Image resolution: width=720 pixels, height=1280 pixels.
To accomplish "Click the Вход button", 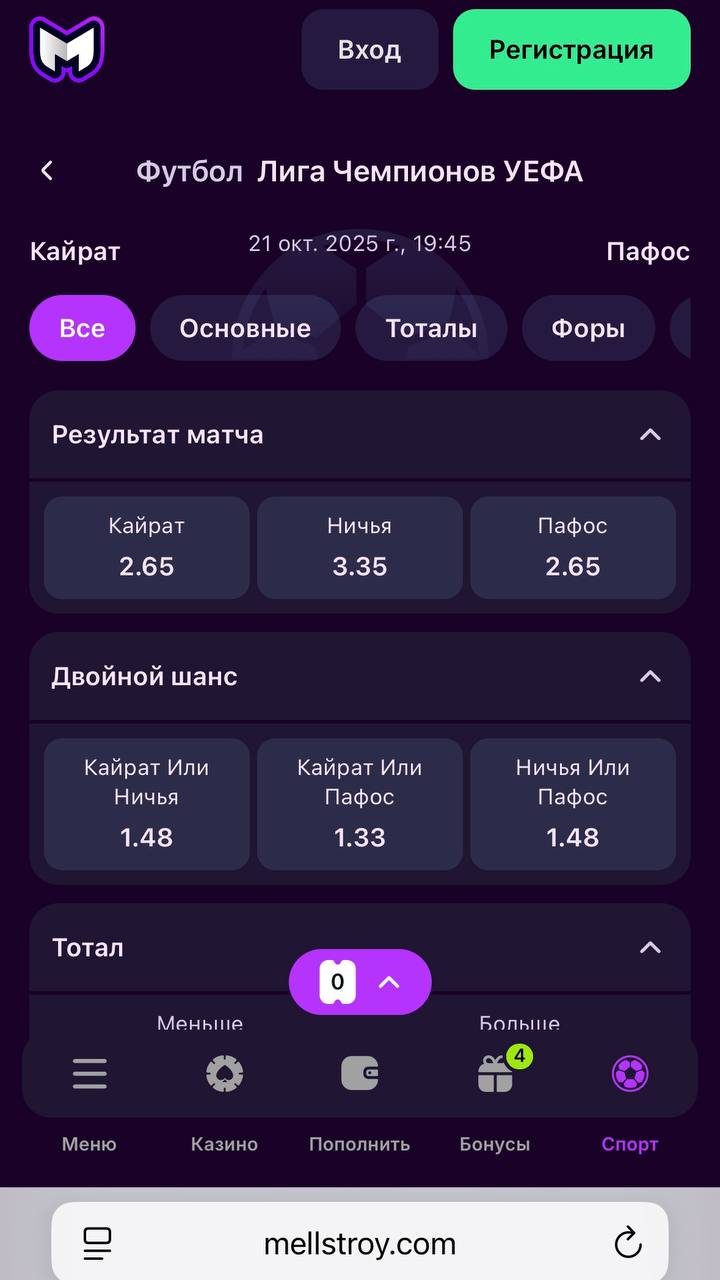I will click(x=369, y=49).
